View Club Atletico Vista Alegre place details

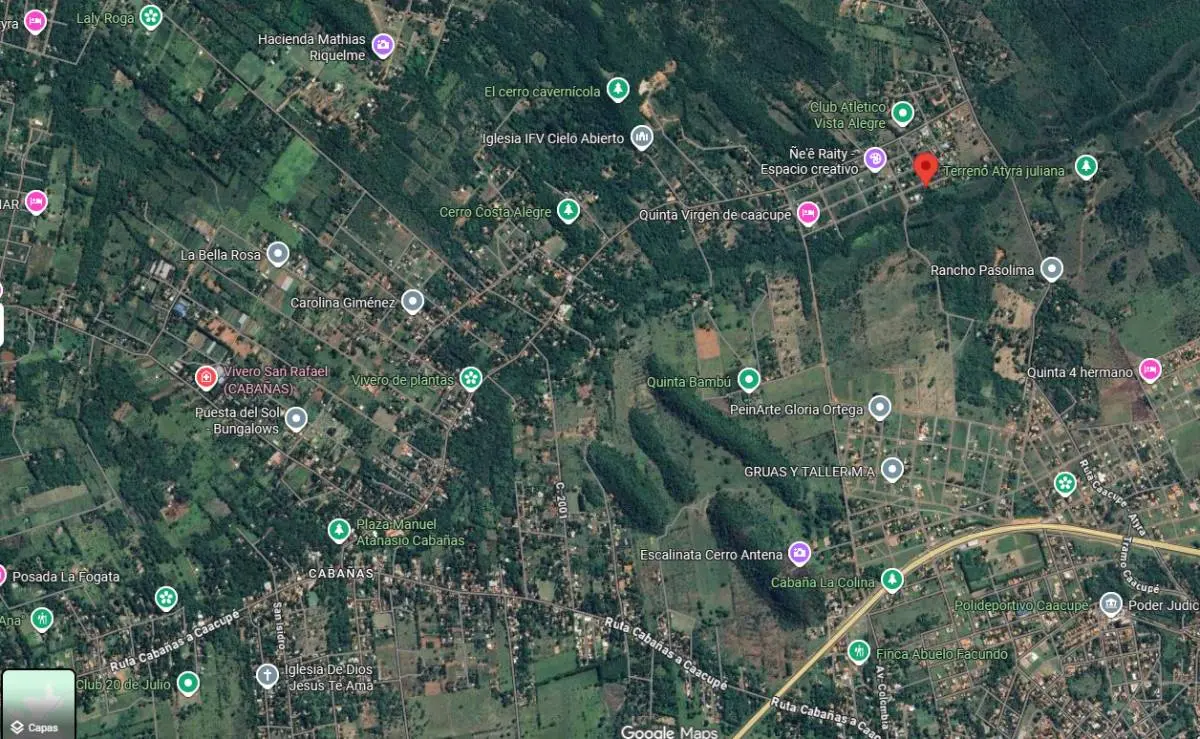tap(903, 113)
